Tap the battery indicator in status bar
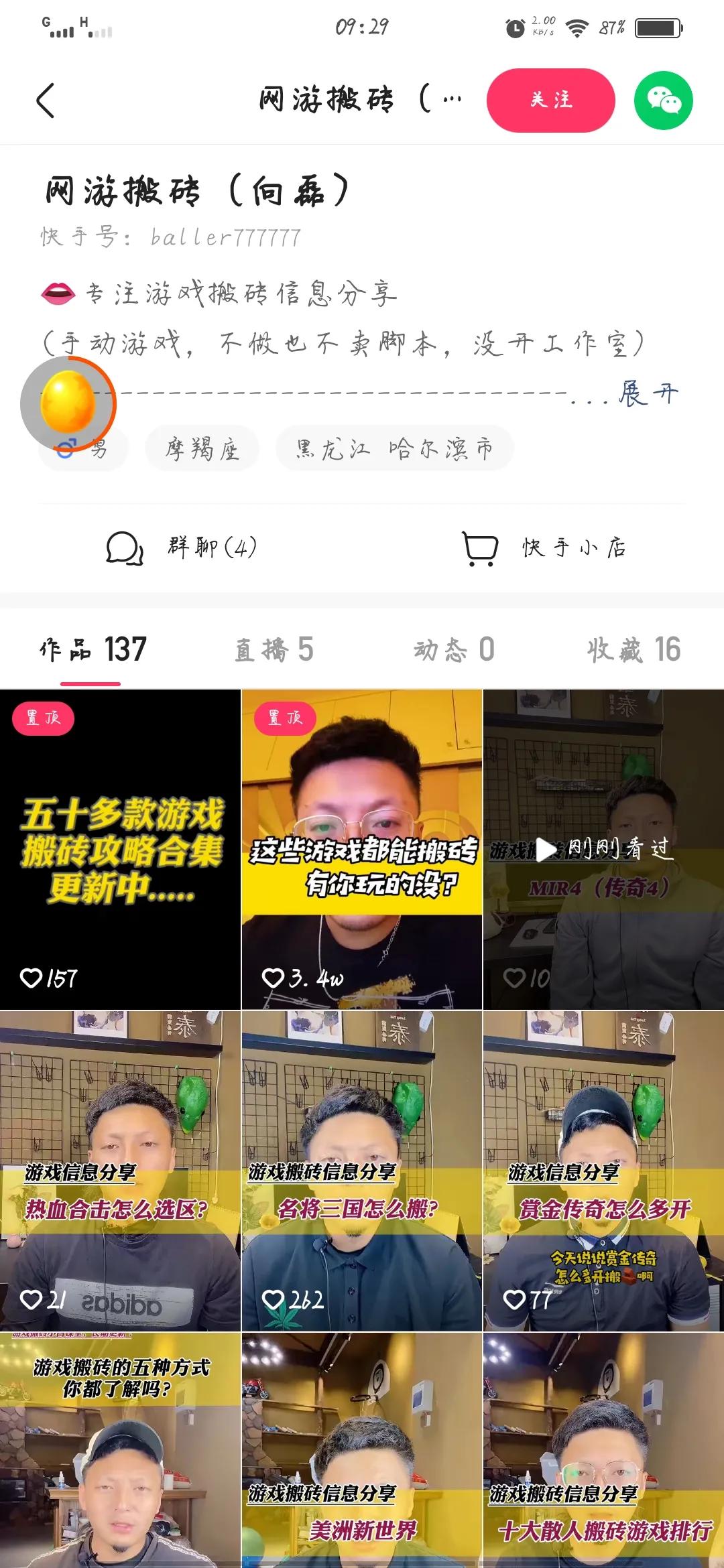724x1568 pixels. click(x=659, y=29)
